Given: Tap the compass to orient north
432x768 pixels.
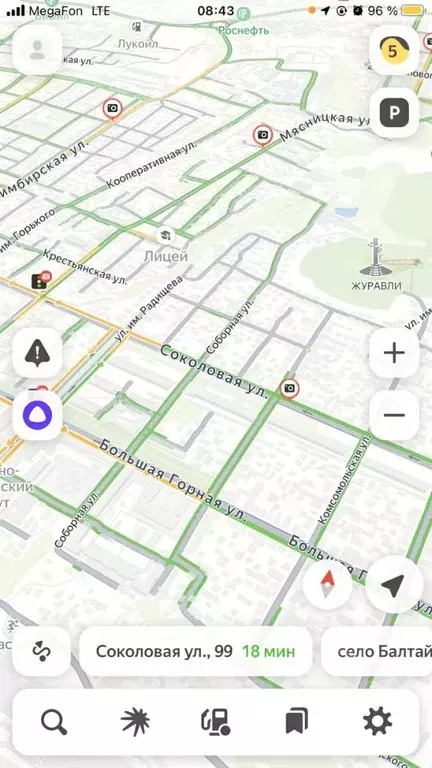Looking at the screenshot, I should 327,584.
